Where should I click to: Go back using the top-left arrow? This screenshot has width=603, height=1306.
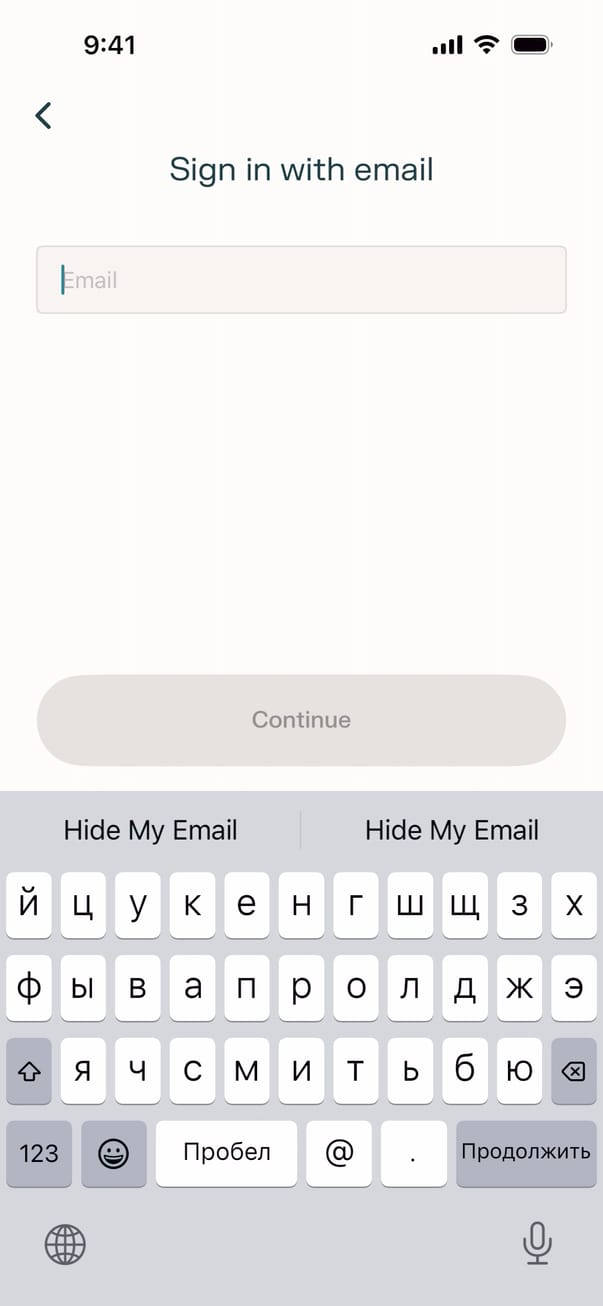[x=43, y=116]
